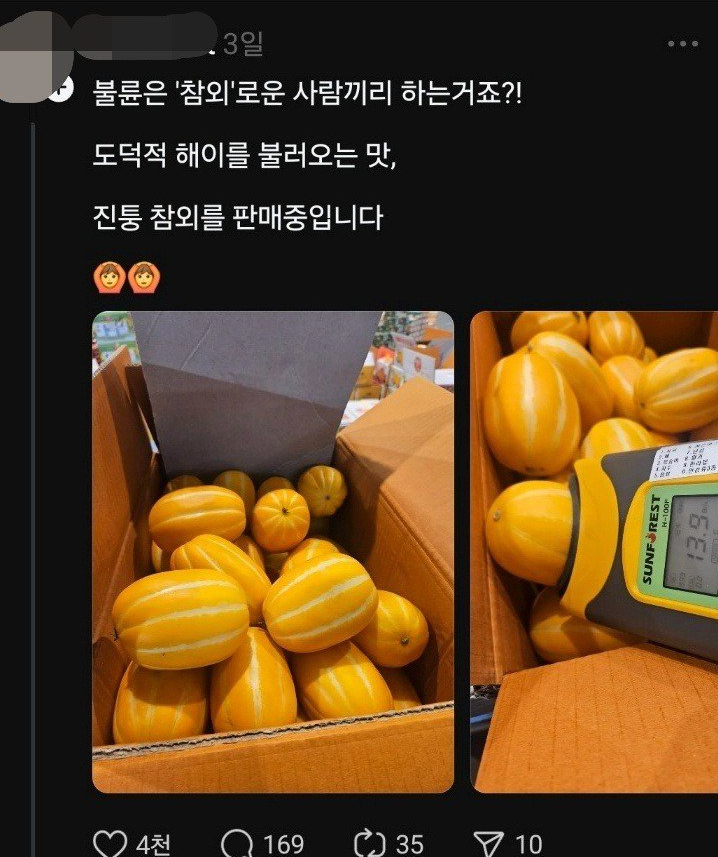718x857 pixels.
Task: Open the second photo with sugar meter
Action: pyautogui.click(x=594, y=552)
